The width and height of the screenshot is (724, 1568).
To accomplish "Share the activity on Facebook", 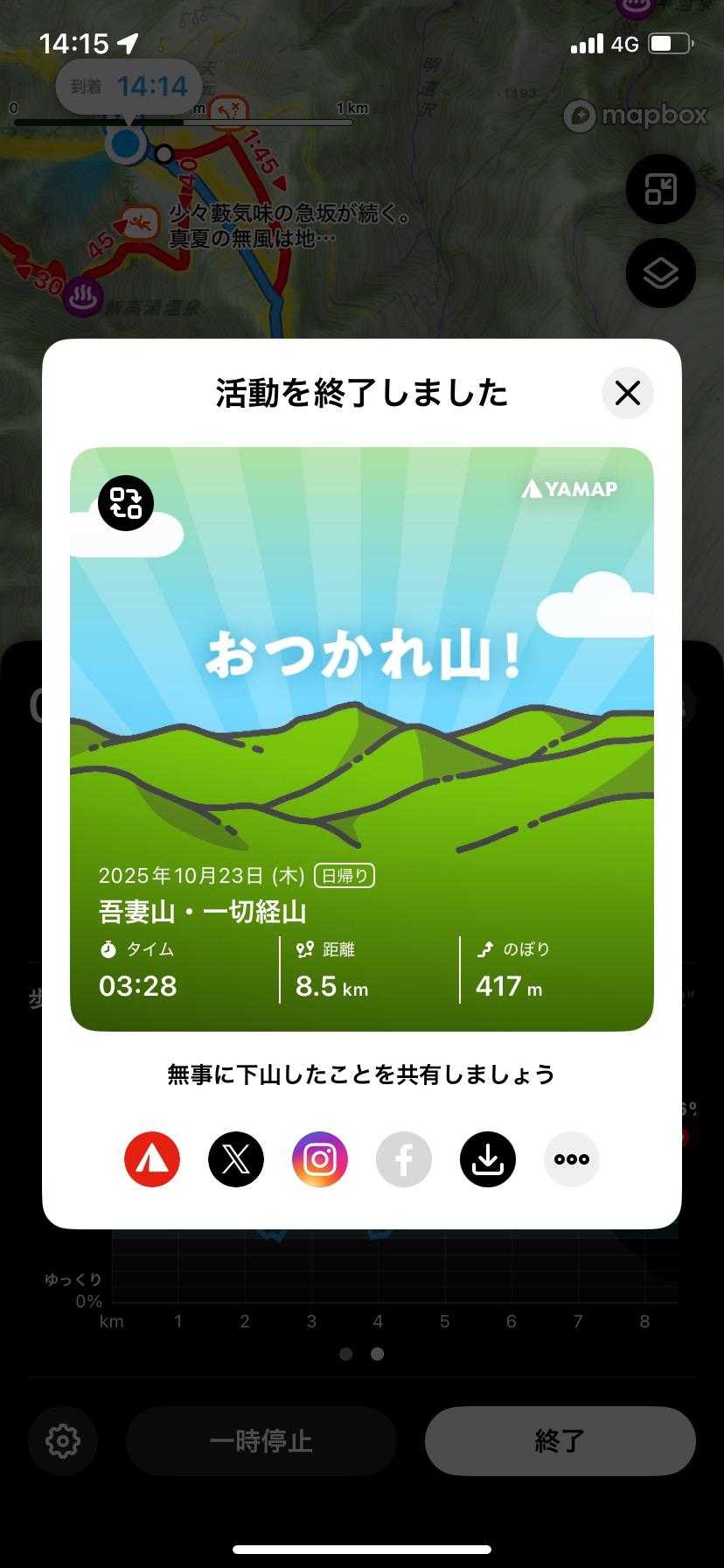I will click(x=404, y=1159).
